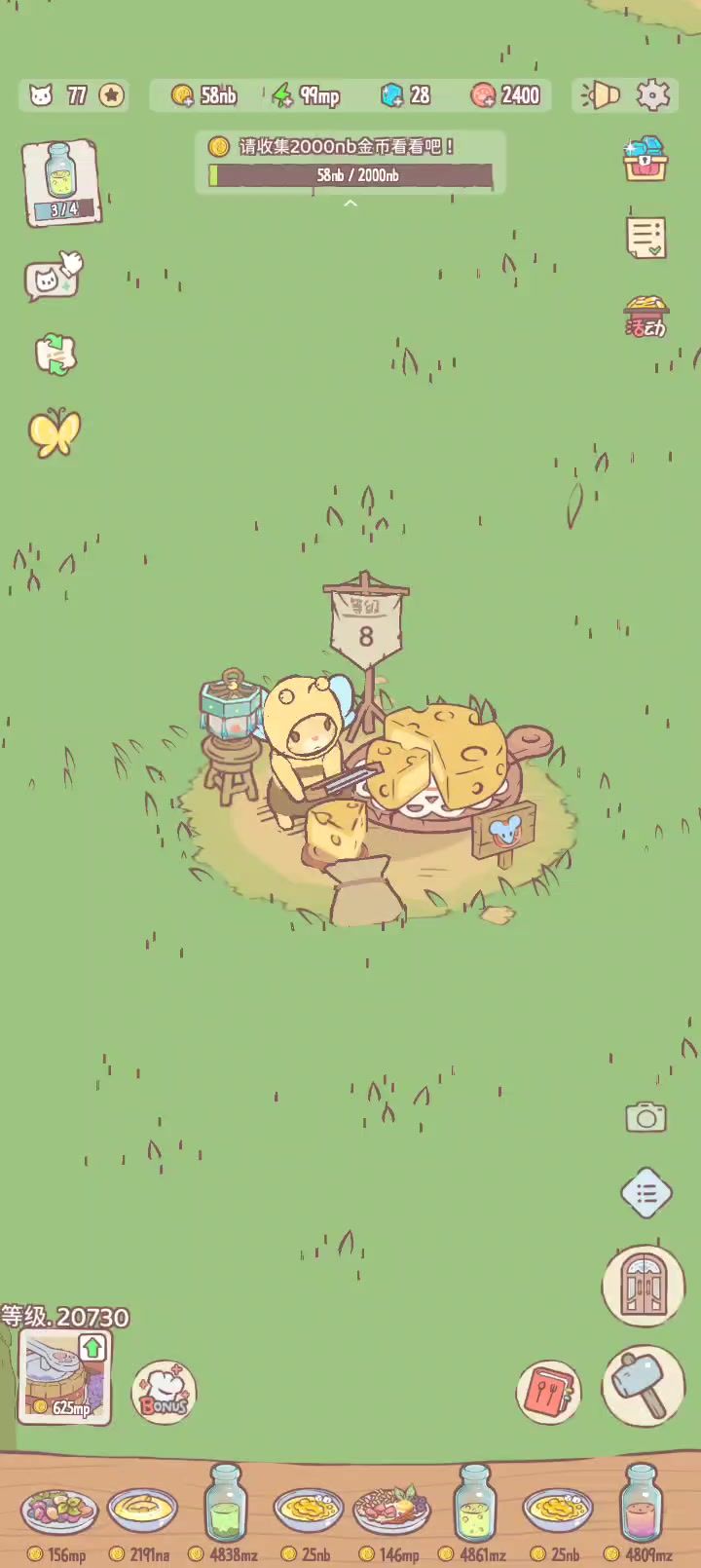Select the green juice bottle costing 4838mz
The height and width of the screenshot is (1568, 701).
(x=226, y=1505)
